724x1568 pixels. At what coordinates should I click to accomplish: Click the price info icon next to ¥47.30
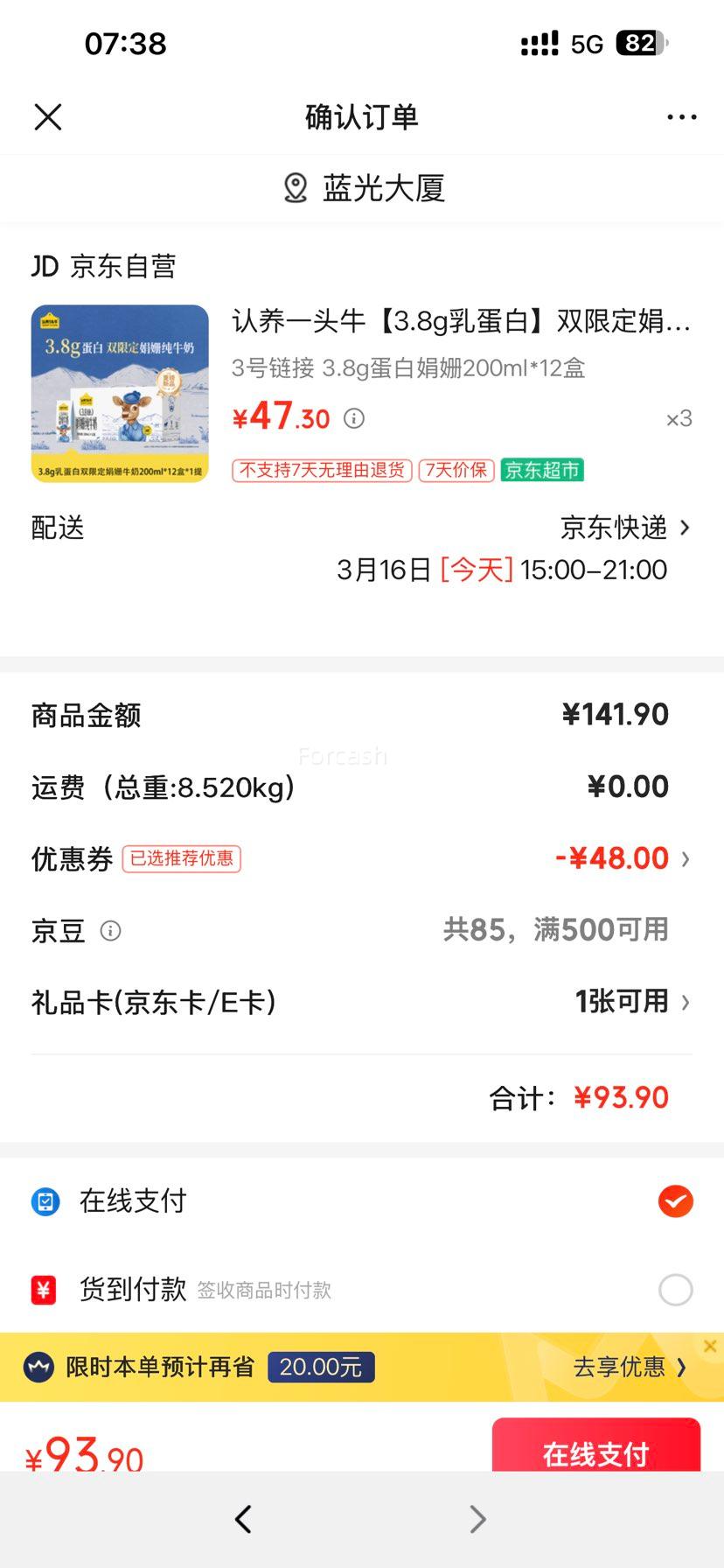point(353,418)
